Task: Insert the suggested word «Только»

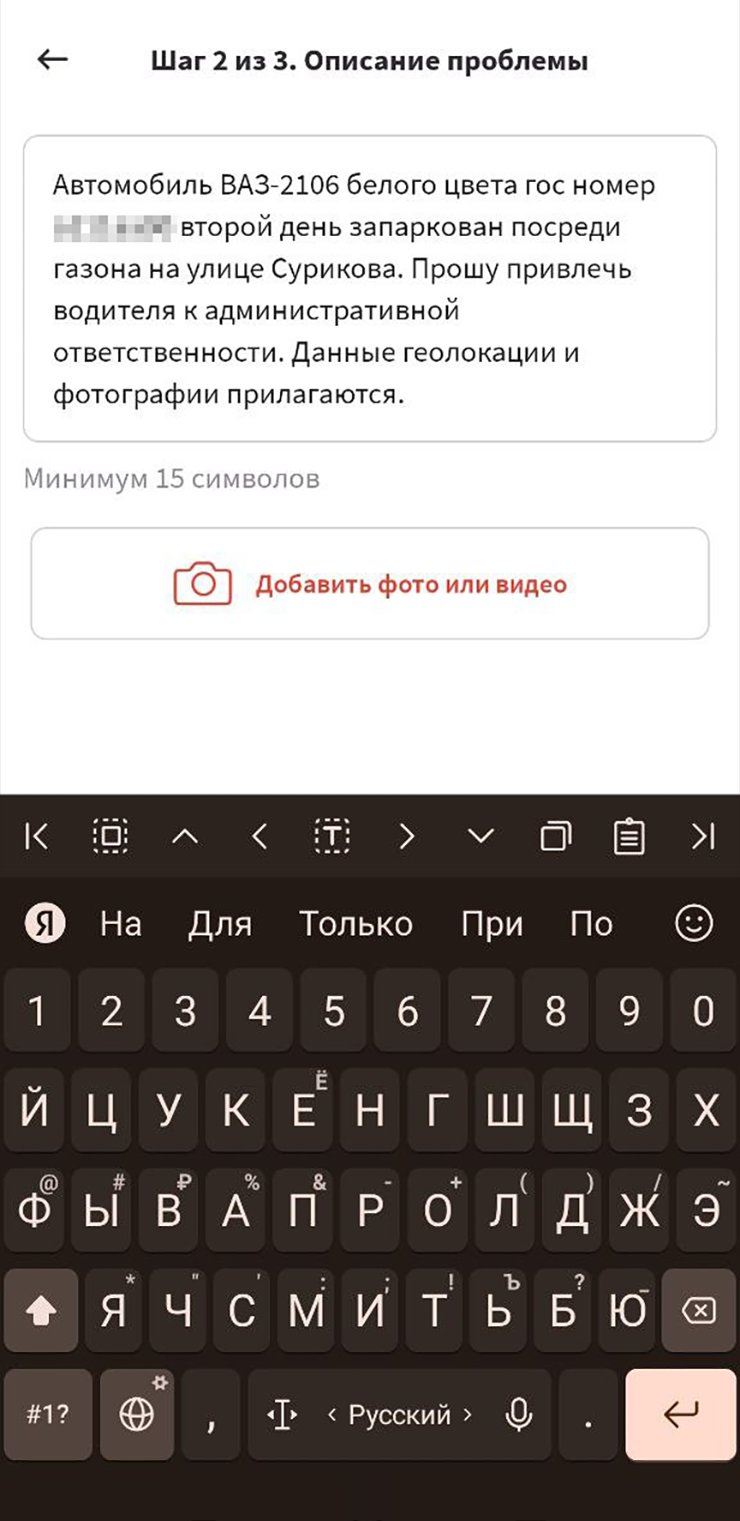Action: click(356, 924)
